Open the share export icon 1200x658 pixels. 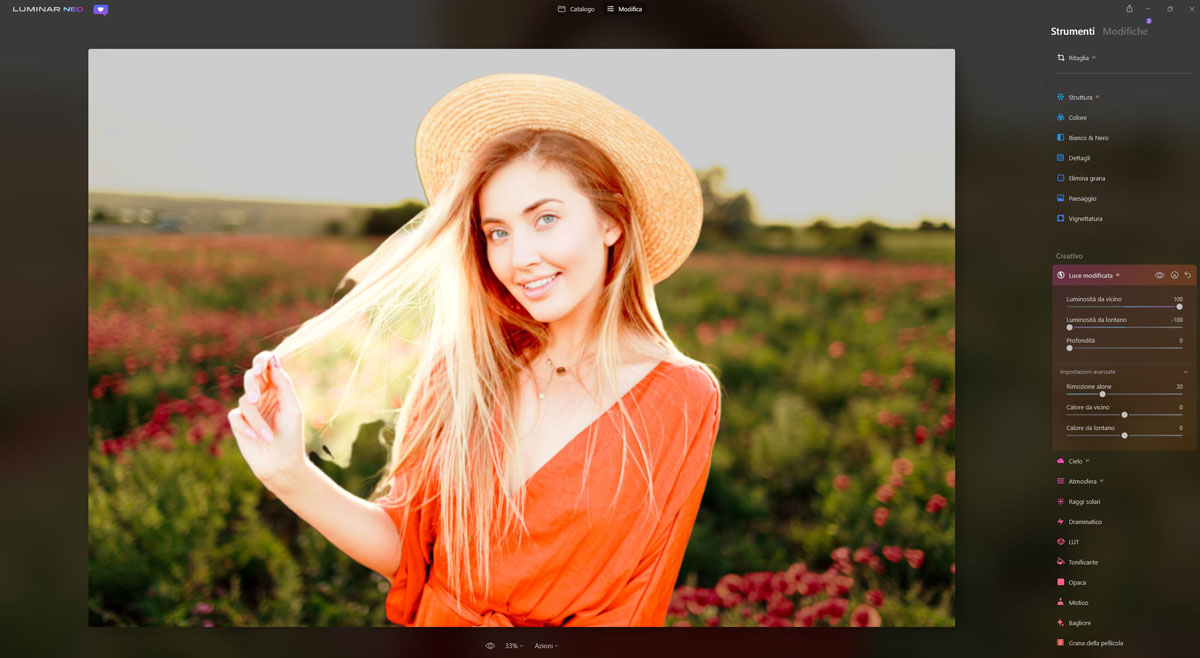(x=1129, y=9)
